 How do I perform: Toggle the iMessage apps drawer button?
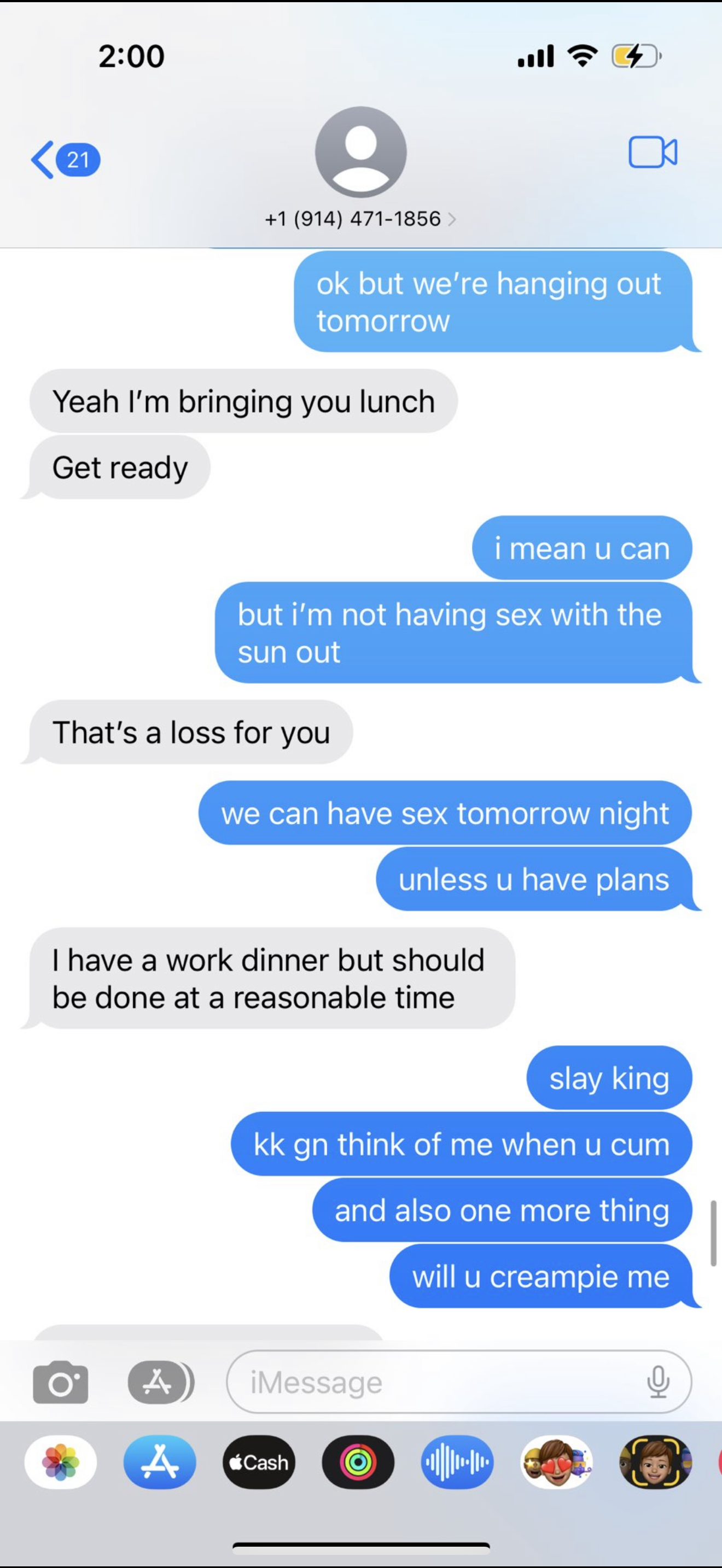(x=161, y=1382)
